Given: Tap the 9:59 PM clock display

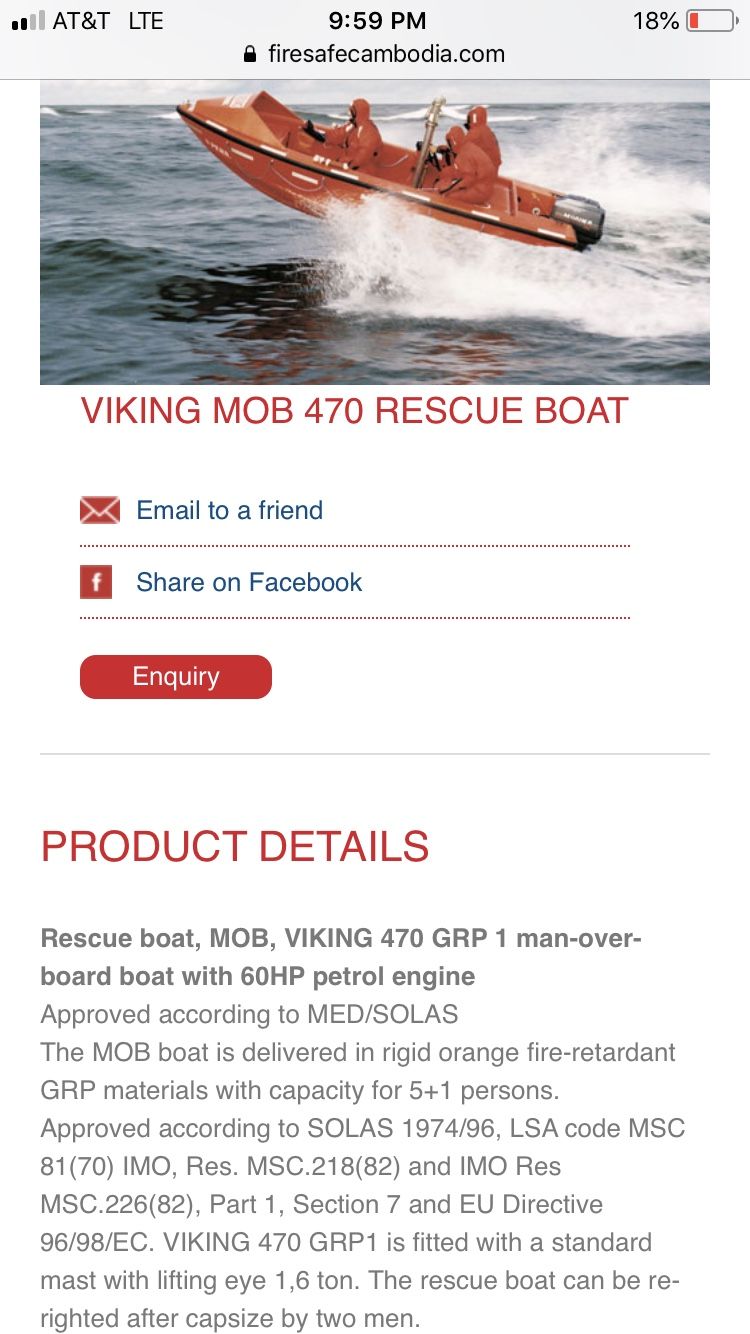Looking at the screenshot, I should [x=375, y=20].
